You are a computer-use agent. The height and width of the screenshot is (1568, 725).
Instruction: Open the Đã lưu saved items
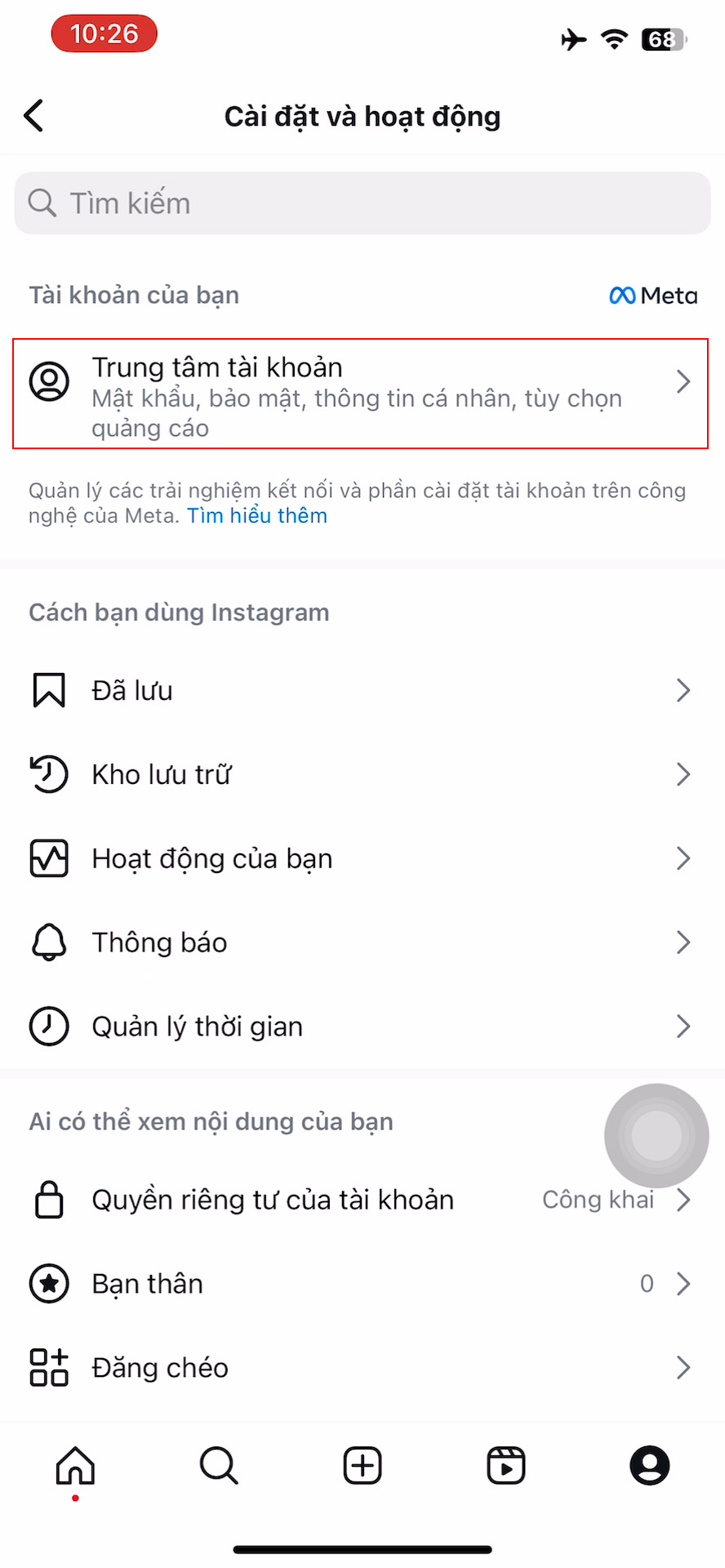pyautogui.click(x=362, y=691)
